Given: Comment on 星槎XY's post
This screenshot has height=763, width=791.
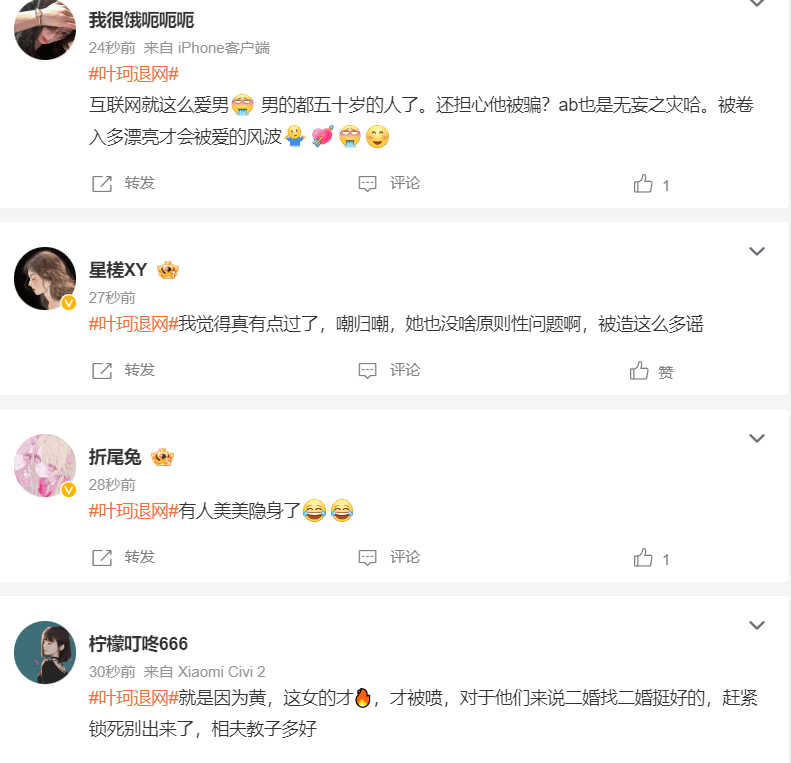Looking at the screenshot, I should [x=390, y=370].
